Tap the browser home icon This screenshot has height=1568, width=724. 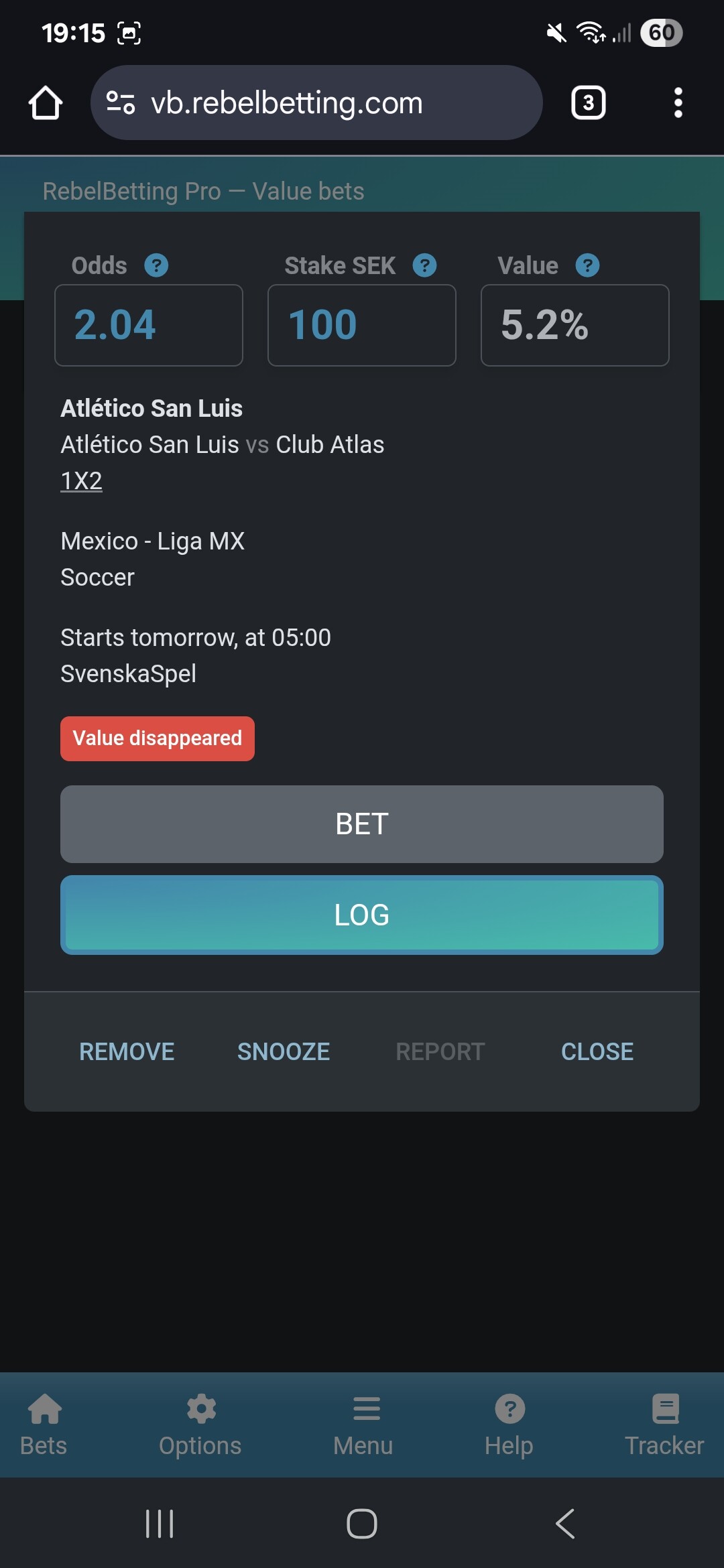46,103
